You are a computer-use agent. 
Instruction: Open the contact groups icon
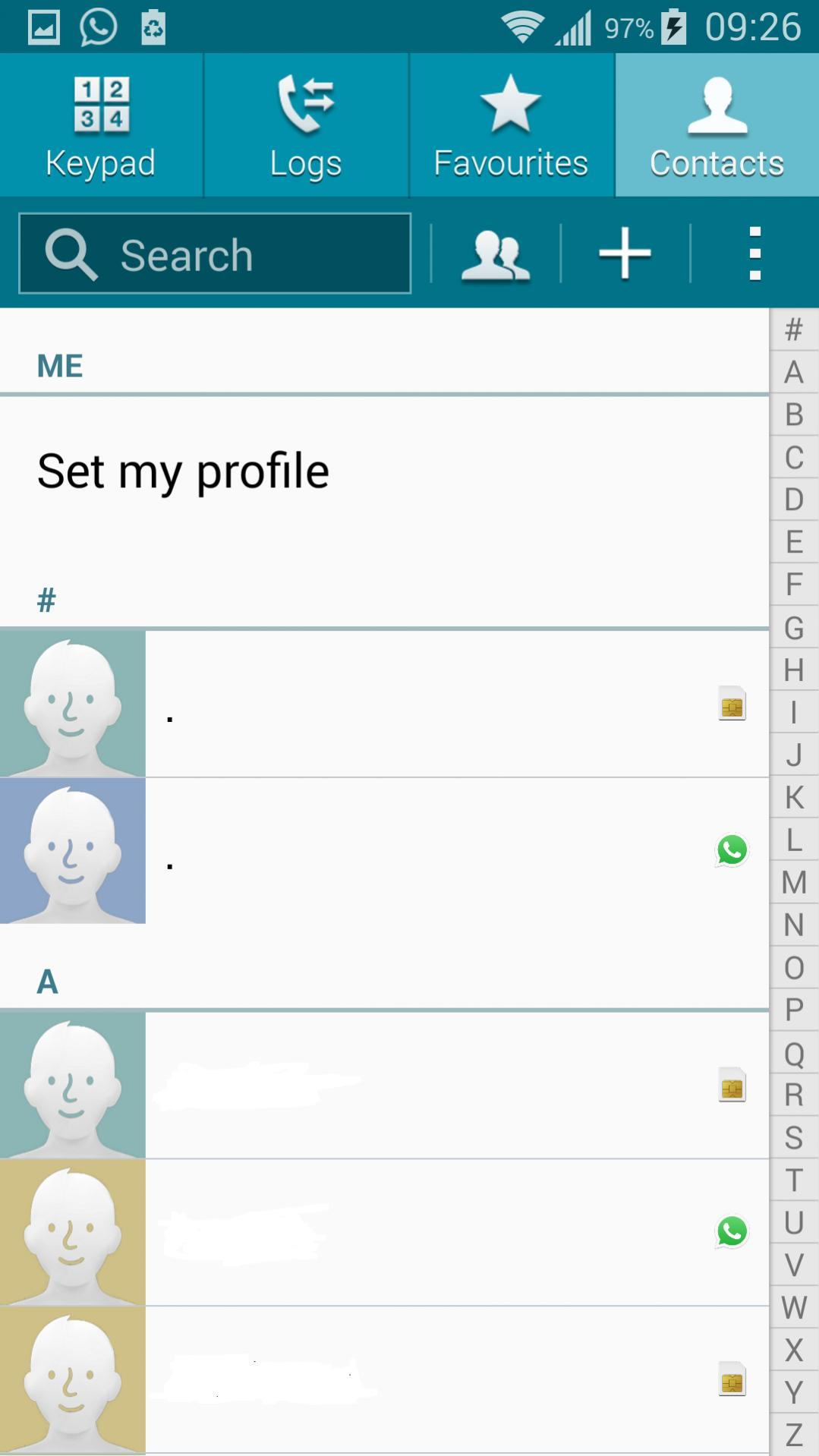point(496,254)
